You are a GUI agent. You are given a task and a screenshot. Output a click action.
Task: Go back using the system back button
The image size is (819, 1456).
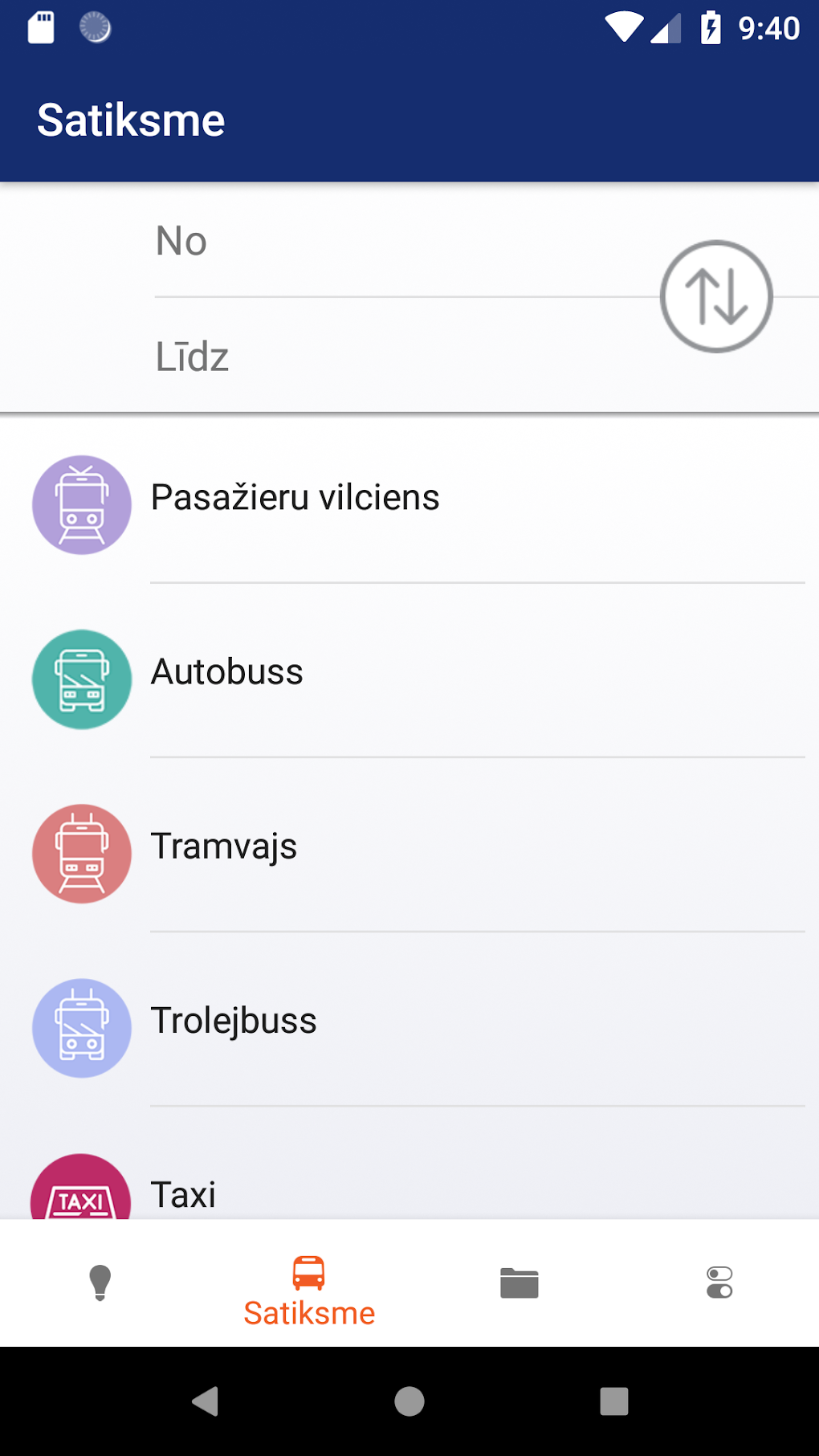tap(206, 1401)
